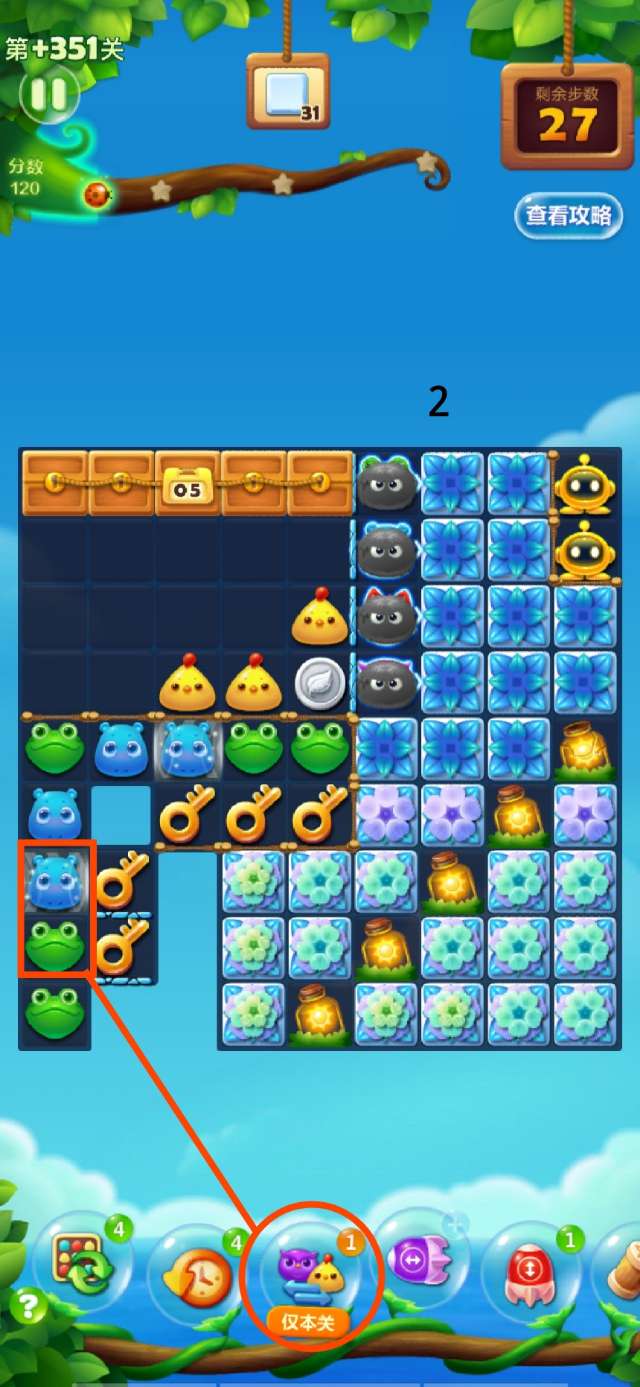Open the 查看攻略 strategy guide

point(568,215)
